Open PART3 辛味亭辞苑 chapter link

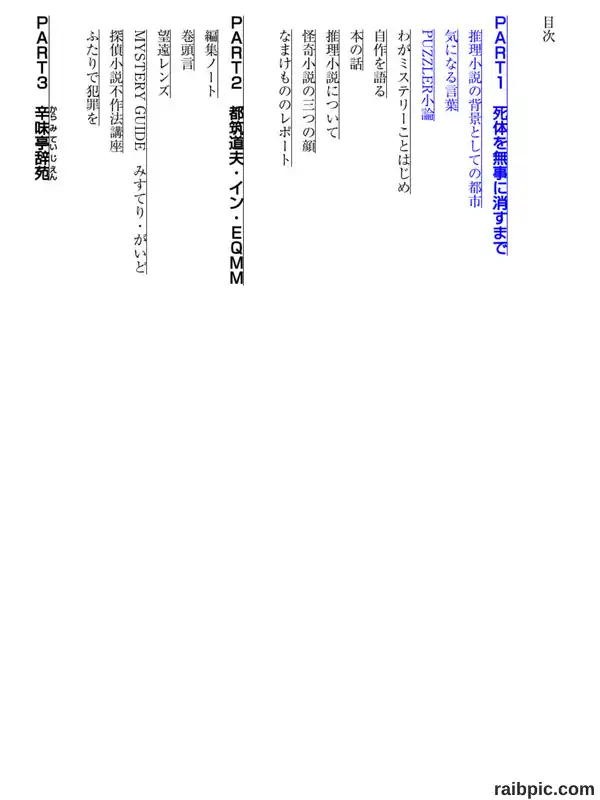[x=45, y=98]
